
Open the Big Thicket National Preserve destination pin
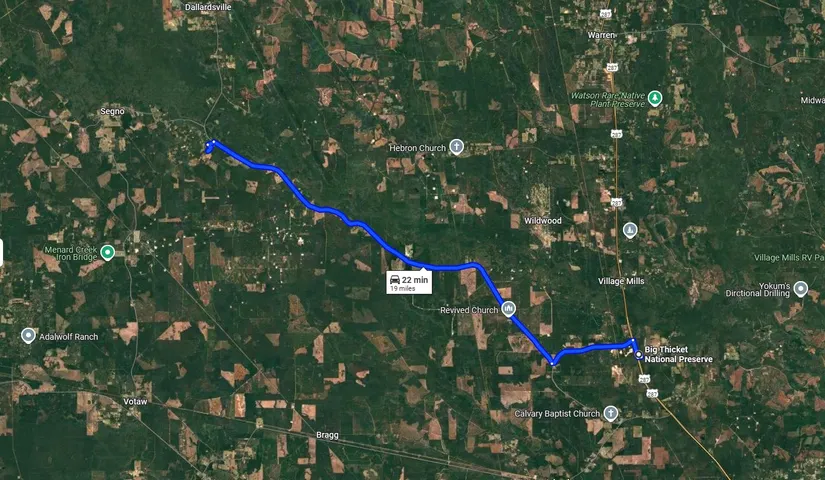(639, 355)
